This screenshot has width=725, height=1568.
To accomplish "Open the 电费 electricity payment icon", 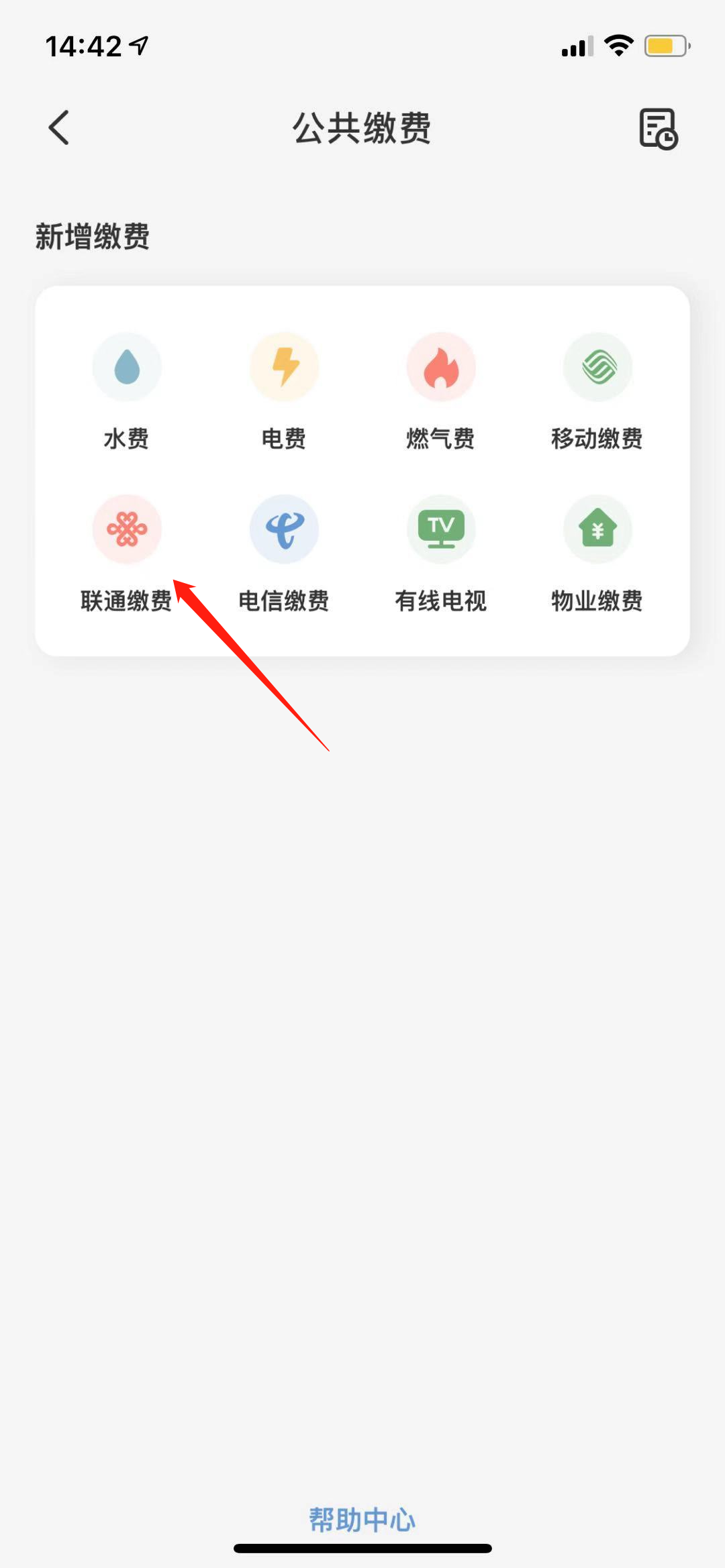I will pyautogui.click(x=284, y=366).
